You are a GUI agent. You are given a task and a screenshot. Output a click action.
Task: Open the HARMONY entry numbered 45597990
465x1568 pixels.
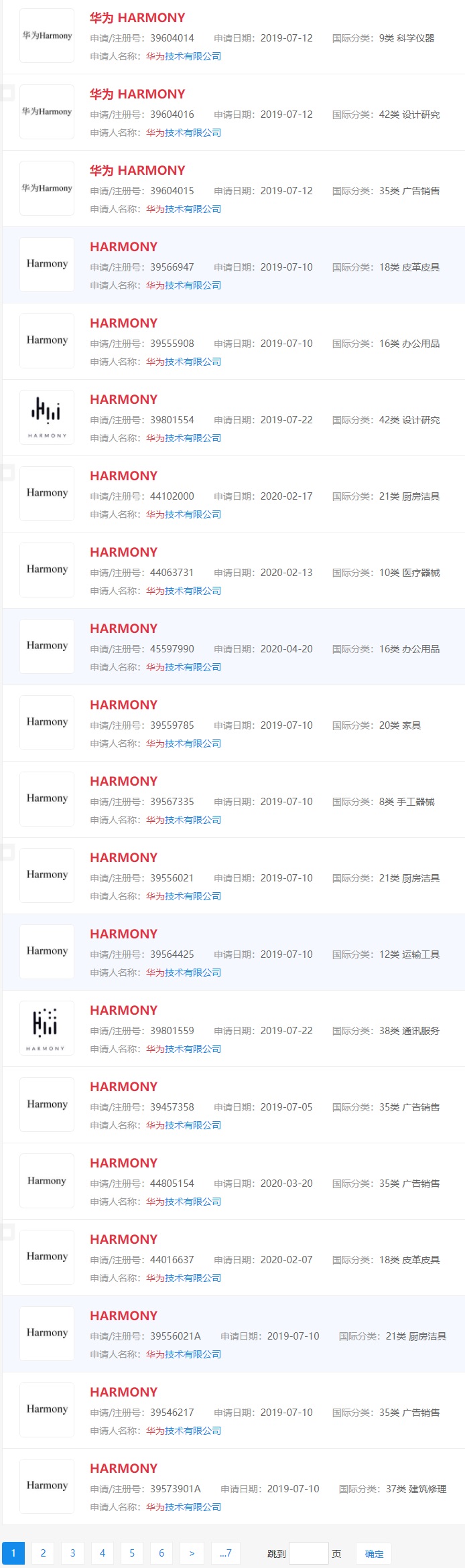point(124,629)
